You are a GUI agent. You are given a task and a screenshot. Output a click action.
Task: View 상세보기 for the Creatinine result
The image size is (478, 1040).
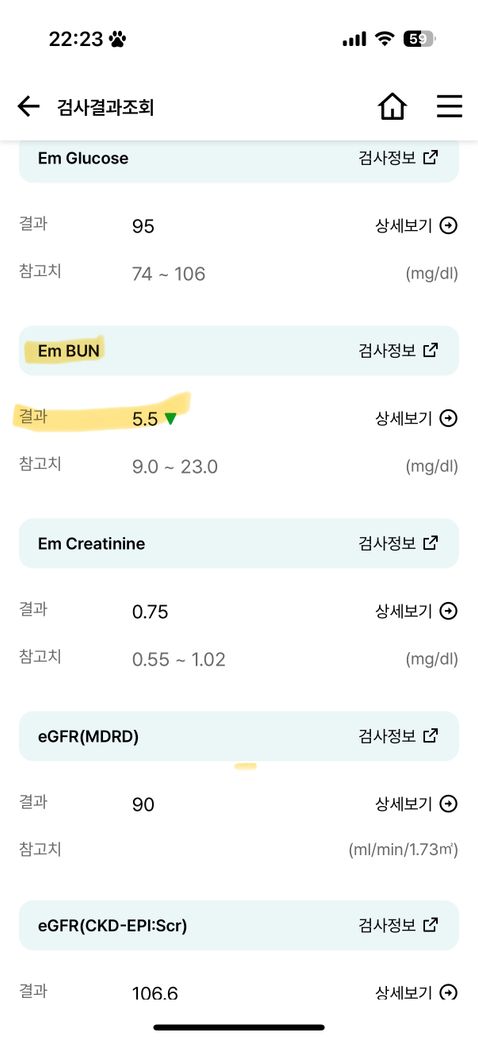pyautogui.click(x=416, y=611)
